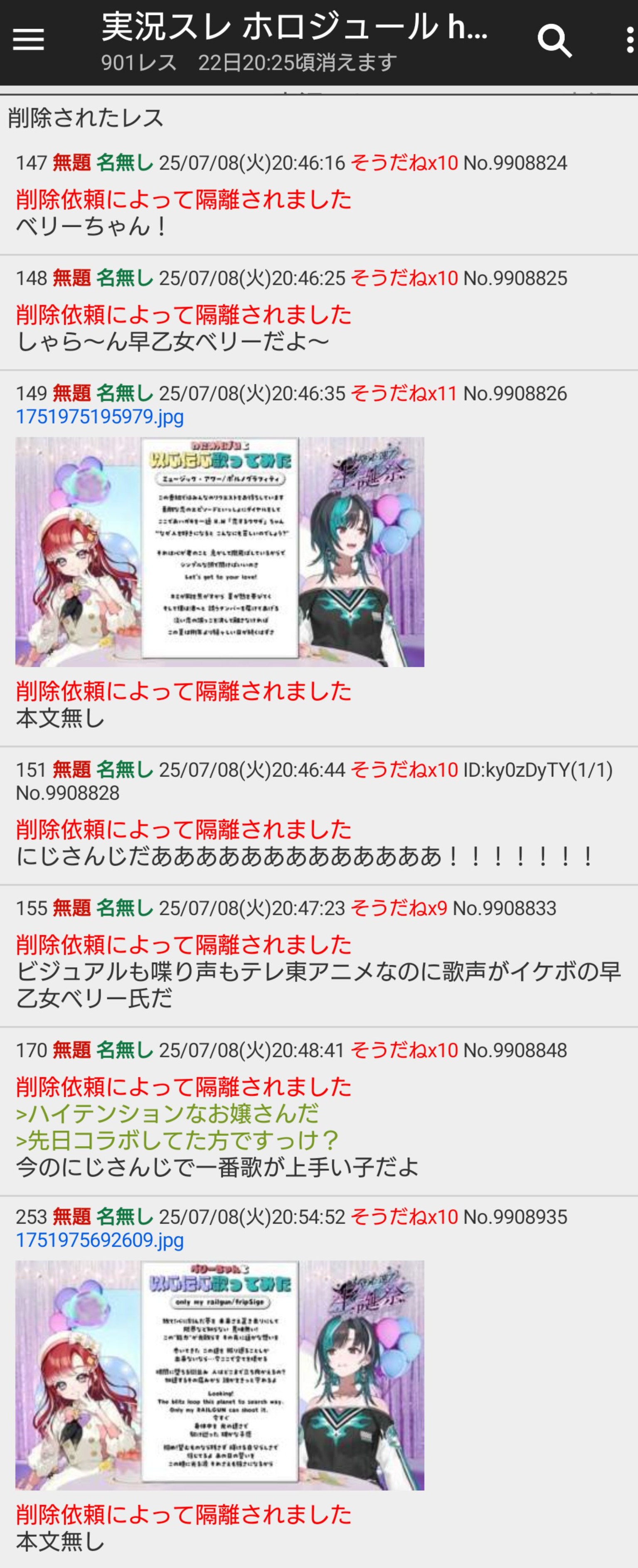Screen dimensions: 638x1568
Task: Tap そうだねx10 on post No.9908825
Action: [404, 278]
